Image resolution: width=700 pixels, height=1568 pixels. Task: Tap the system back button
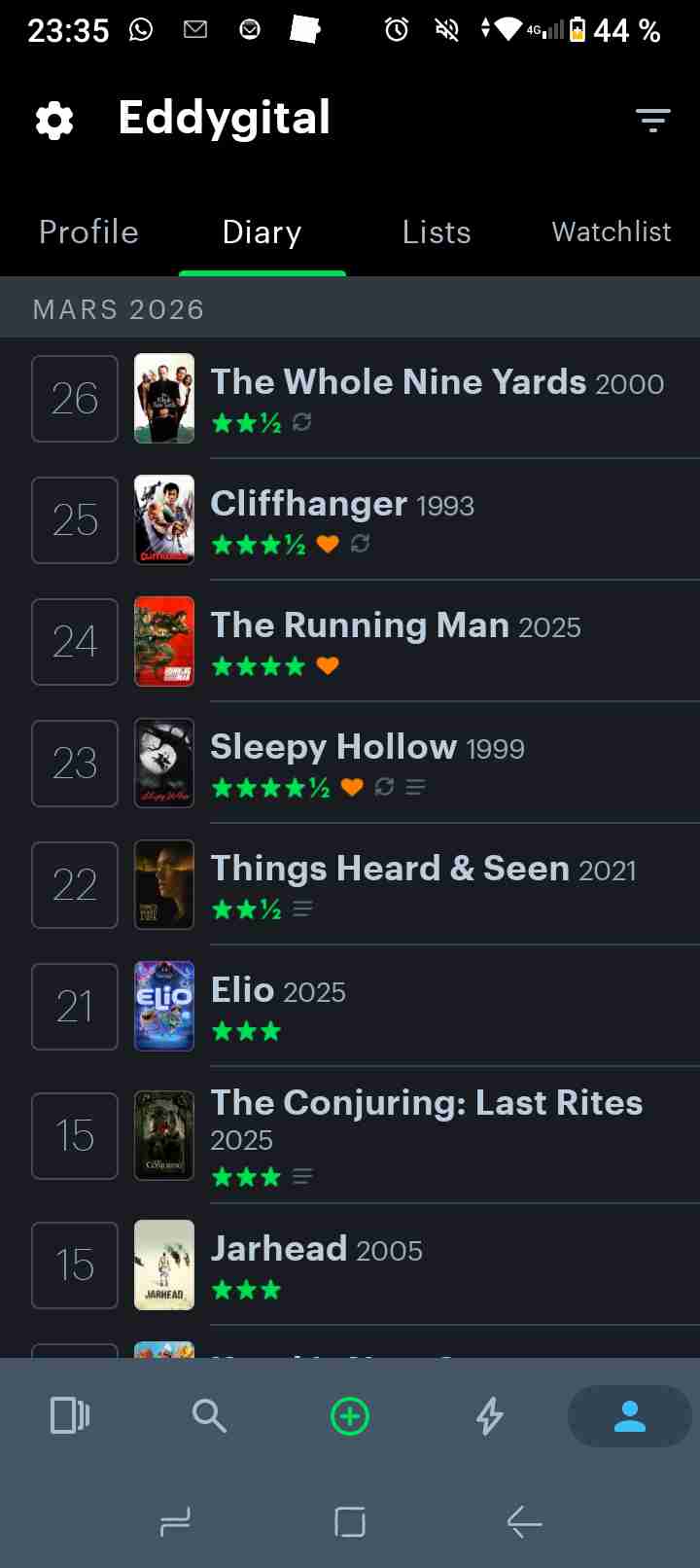(525, 1521)
